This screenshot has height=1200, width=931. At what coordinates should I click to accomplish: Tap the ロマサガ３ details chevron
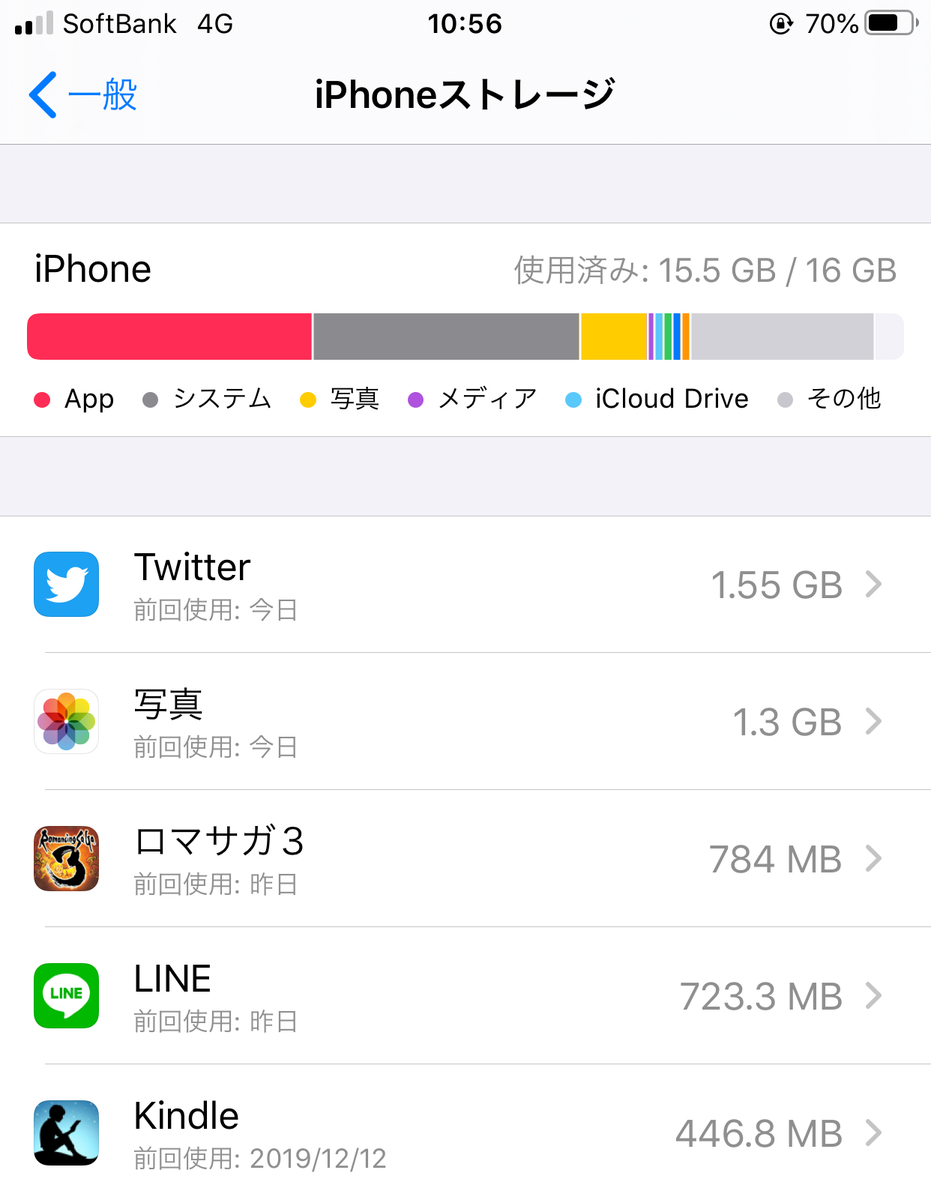[x=872, y=858]
